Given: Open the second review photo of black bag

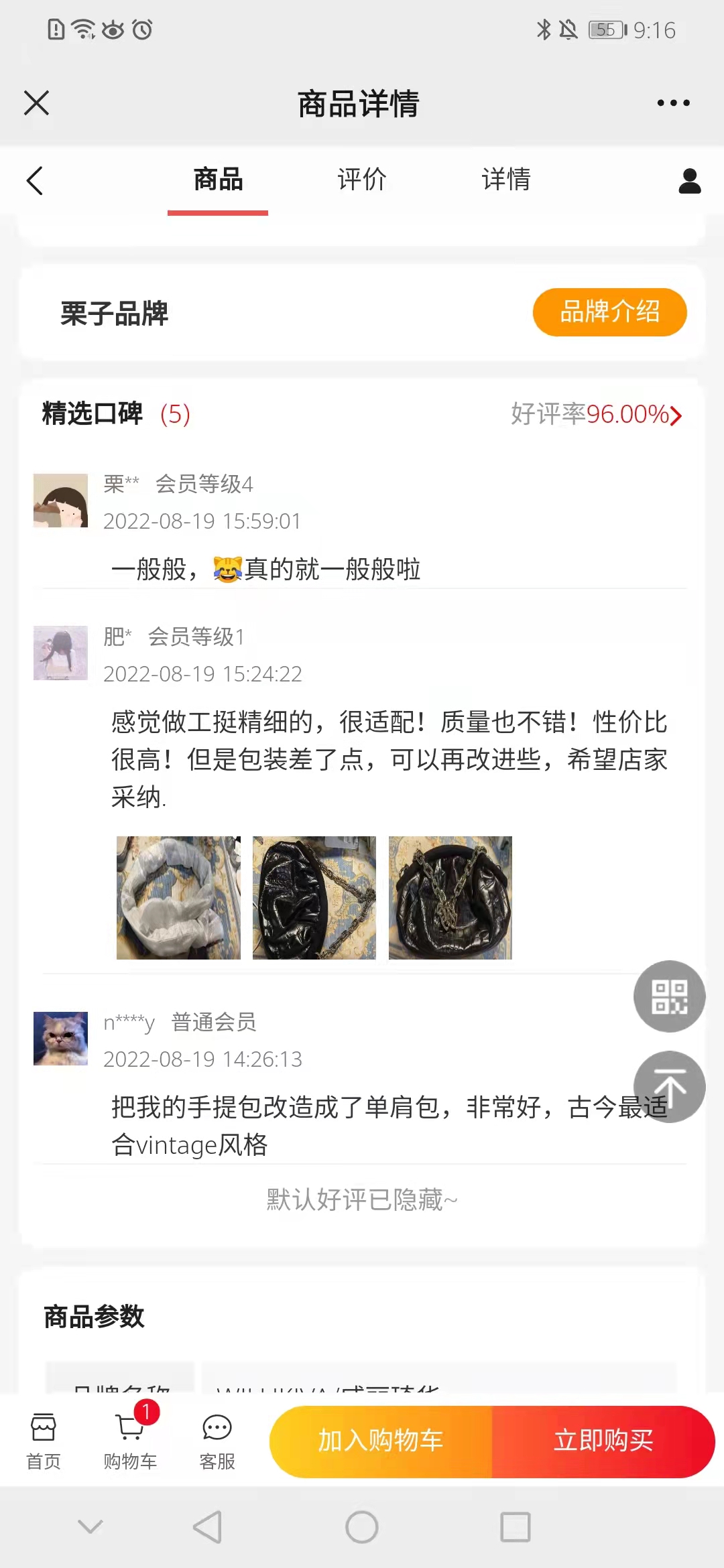Looking at the screenshot, I should [314, 898].
